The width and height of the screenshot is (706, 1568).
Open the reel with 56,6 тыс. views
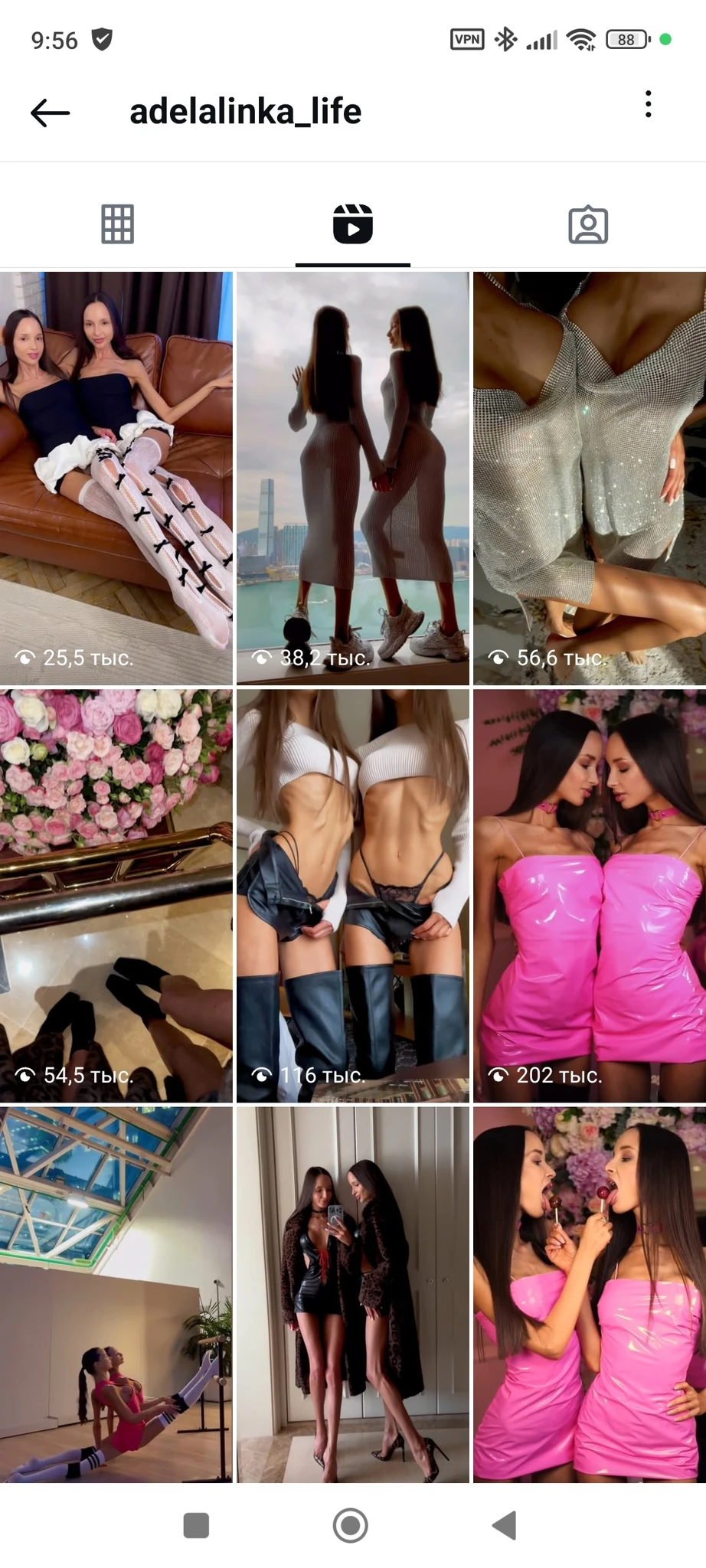click(x=589, y=478)
